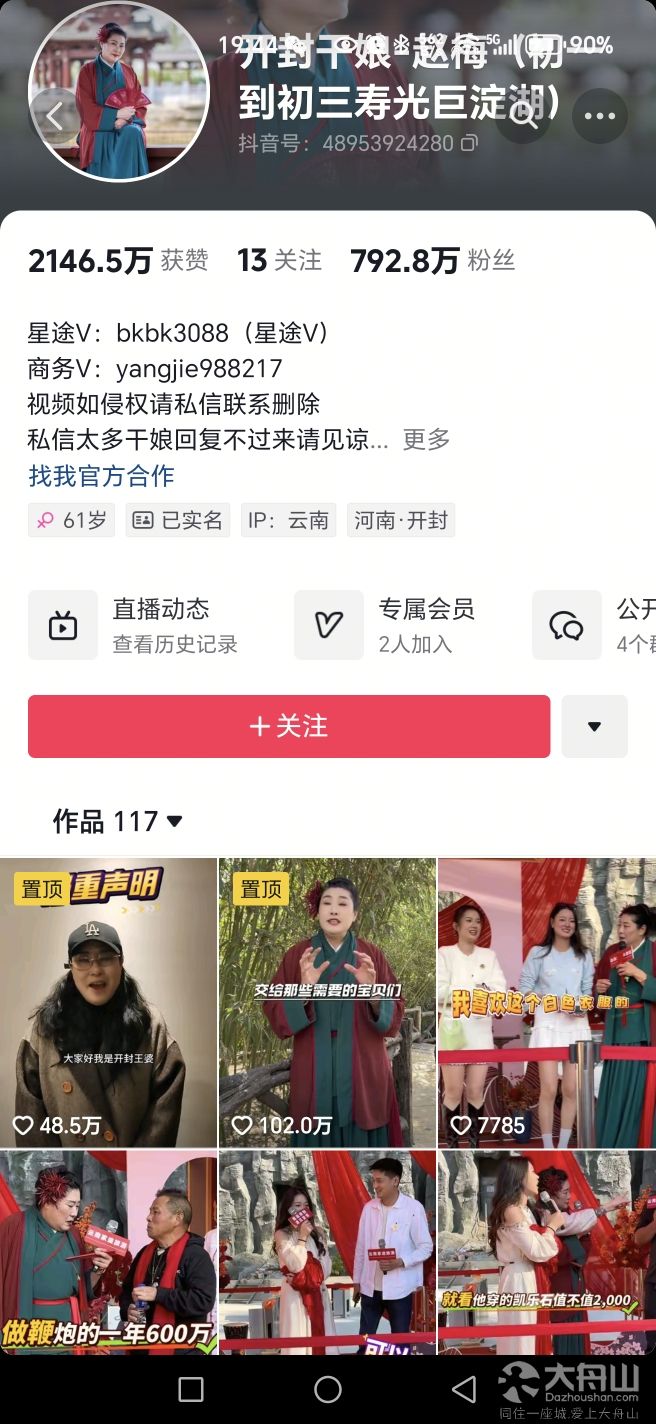The height and width of the screenshot is (1424, 656).
Task: Follow this account with 关注 button
Action: tap(289, 726)
